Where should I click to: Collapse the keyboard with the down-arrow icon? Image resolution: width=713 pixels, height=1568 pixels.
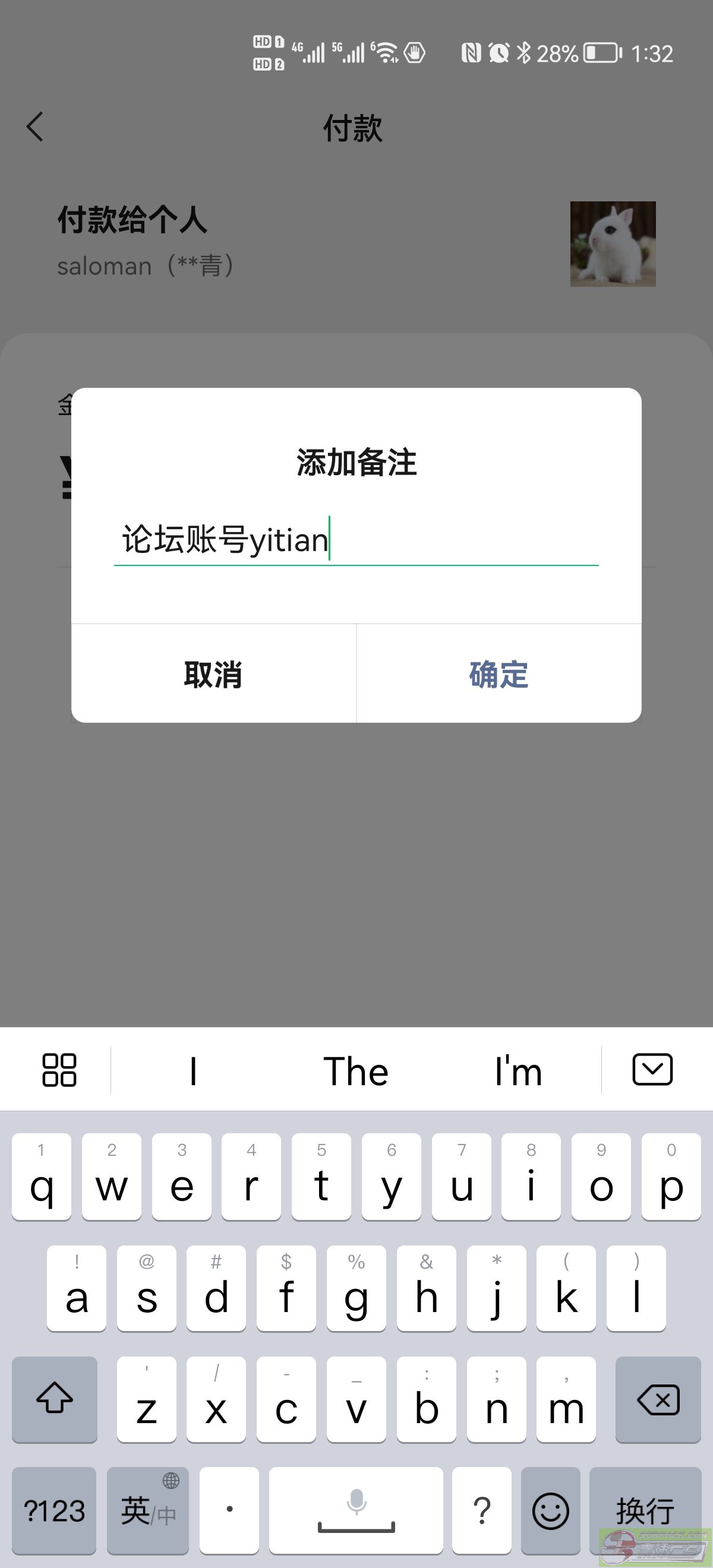coord(652,1070)
